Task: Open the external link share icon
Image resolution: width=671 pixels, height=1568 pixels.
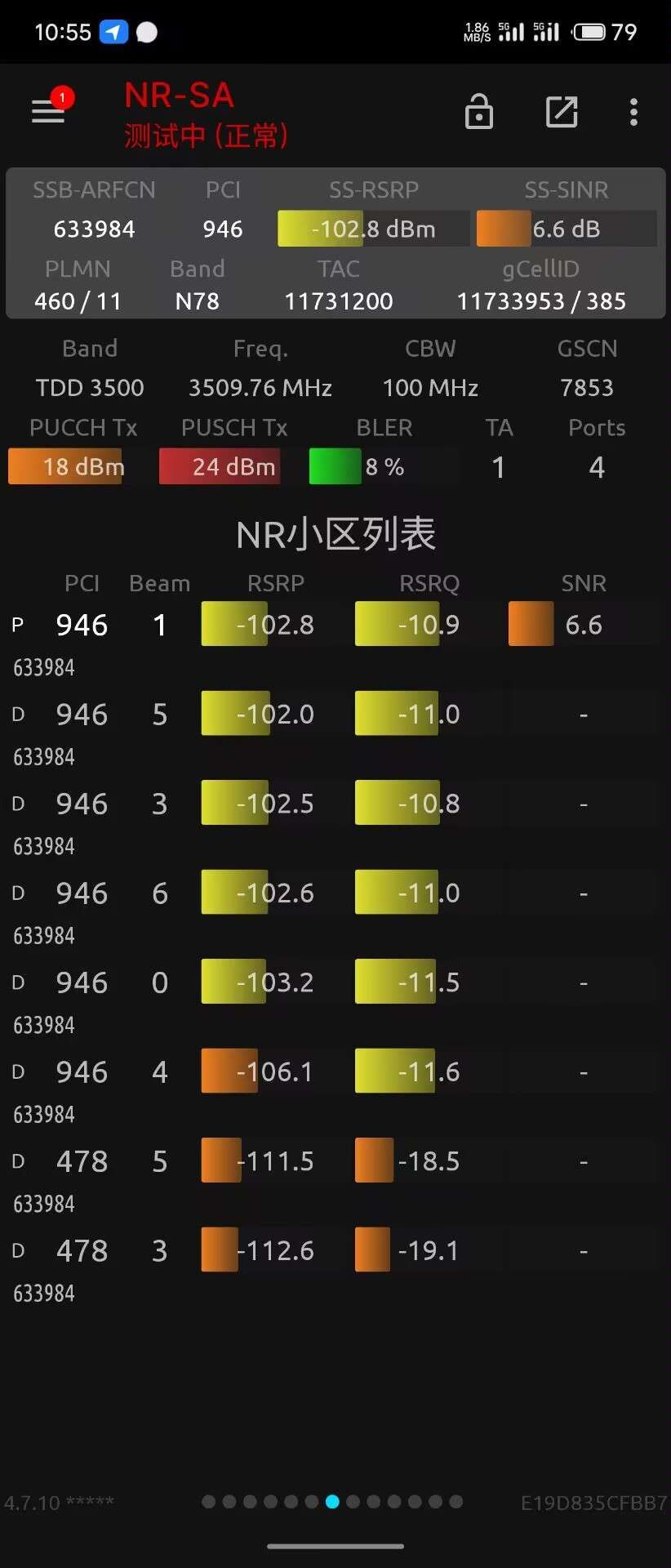Action: [x=562, y=112]
